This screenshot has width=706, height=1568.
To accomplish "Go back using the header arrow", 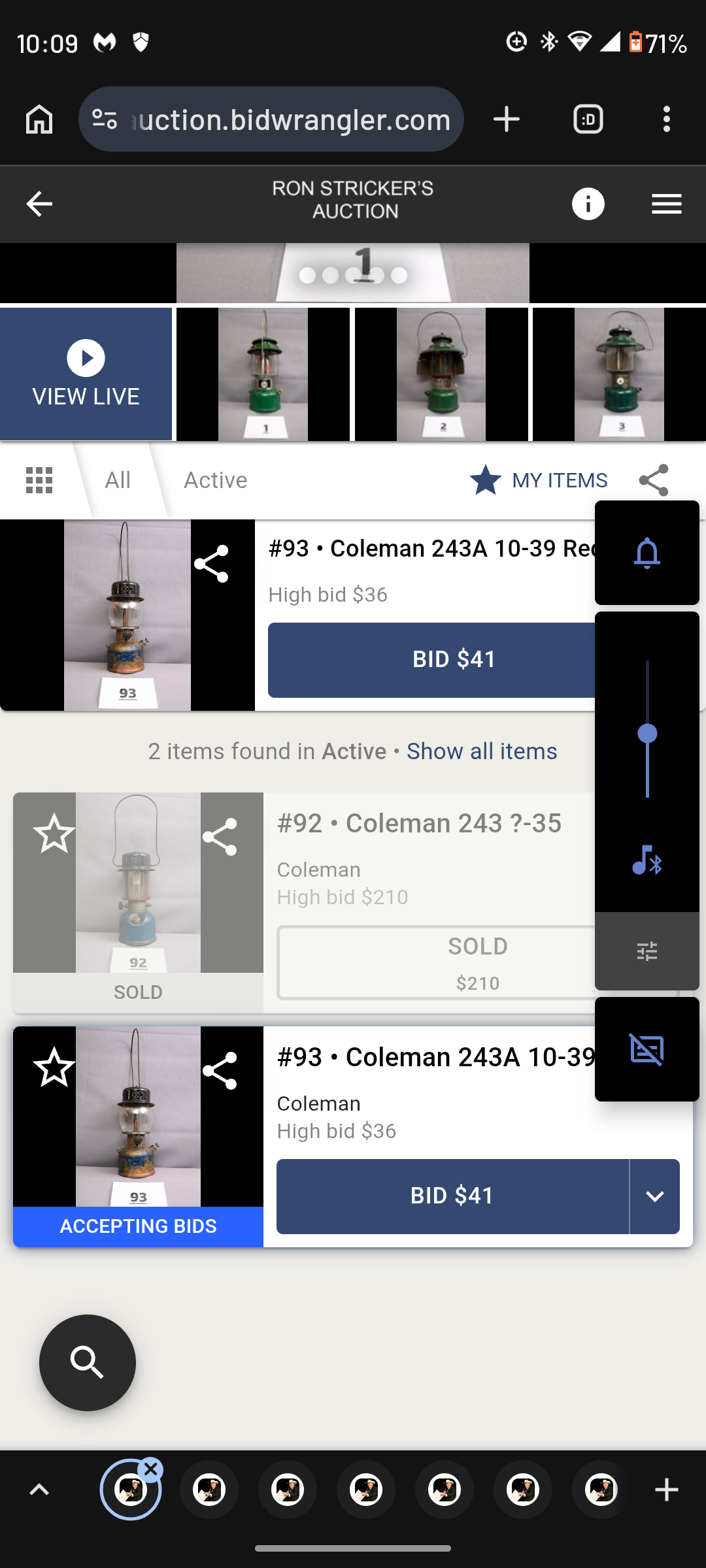I will point(39,204).
